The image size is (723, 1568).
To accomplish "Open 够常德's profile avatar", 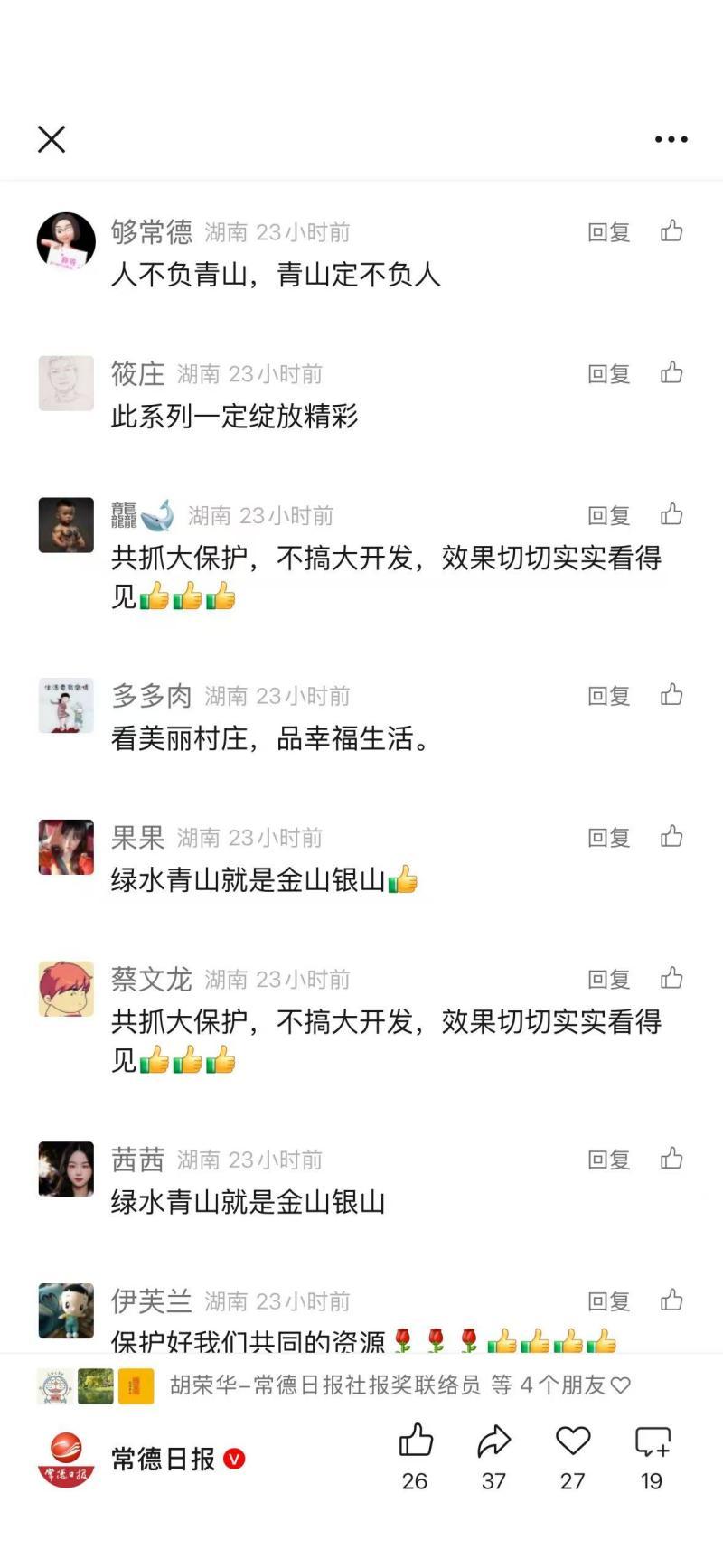I will (66, 240).
